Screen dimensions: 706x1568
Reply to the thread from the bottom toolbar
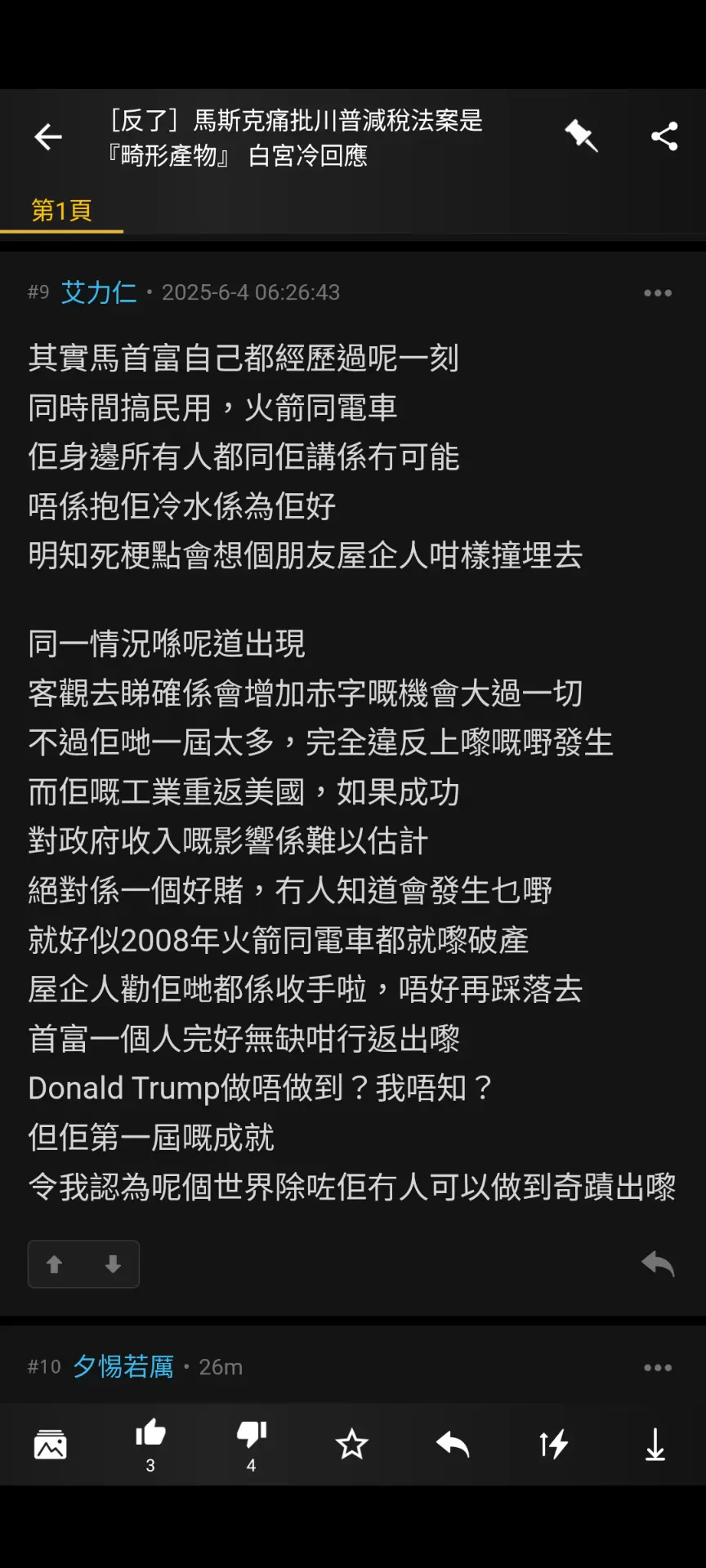(453, 1445)
